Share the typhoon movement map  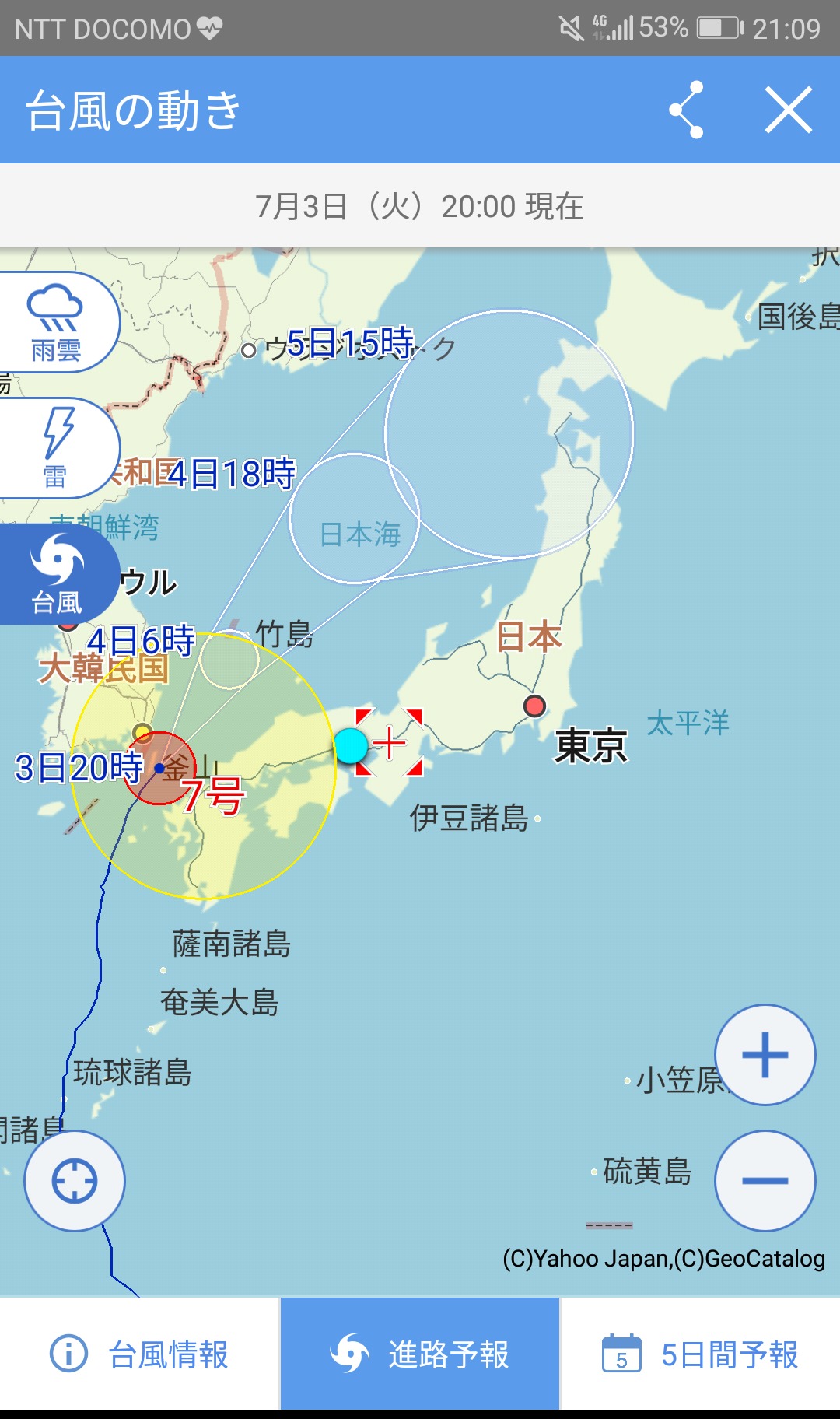point(687,110)
